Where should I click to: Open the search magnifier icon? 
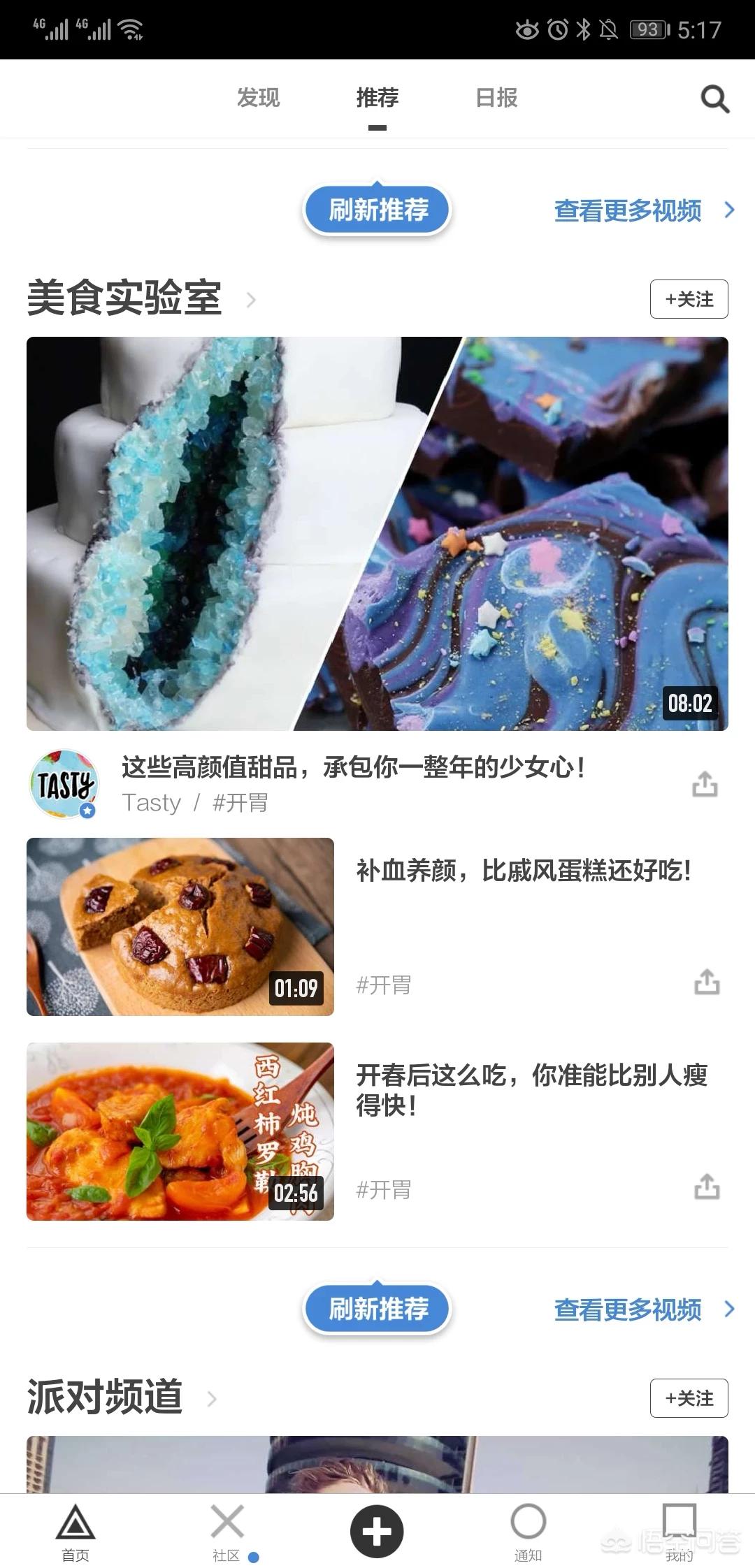(714, 99)
